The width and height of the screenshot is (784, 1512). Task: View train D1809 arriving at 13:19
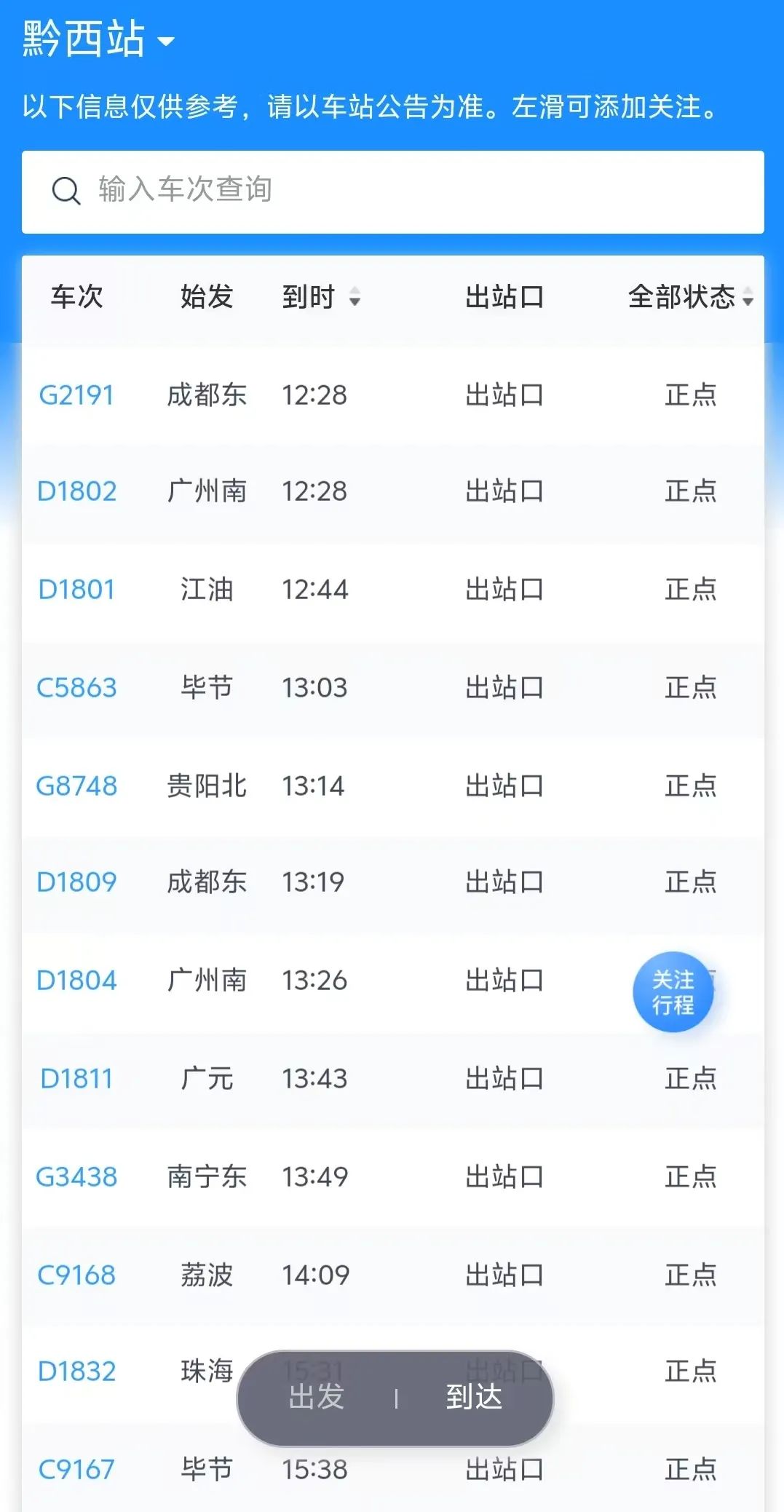tap(76, 882)
